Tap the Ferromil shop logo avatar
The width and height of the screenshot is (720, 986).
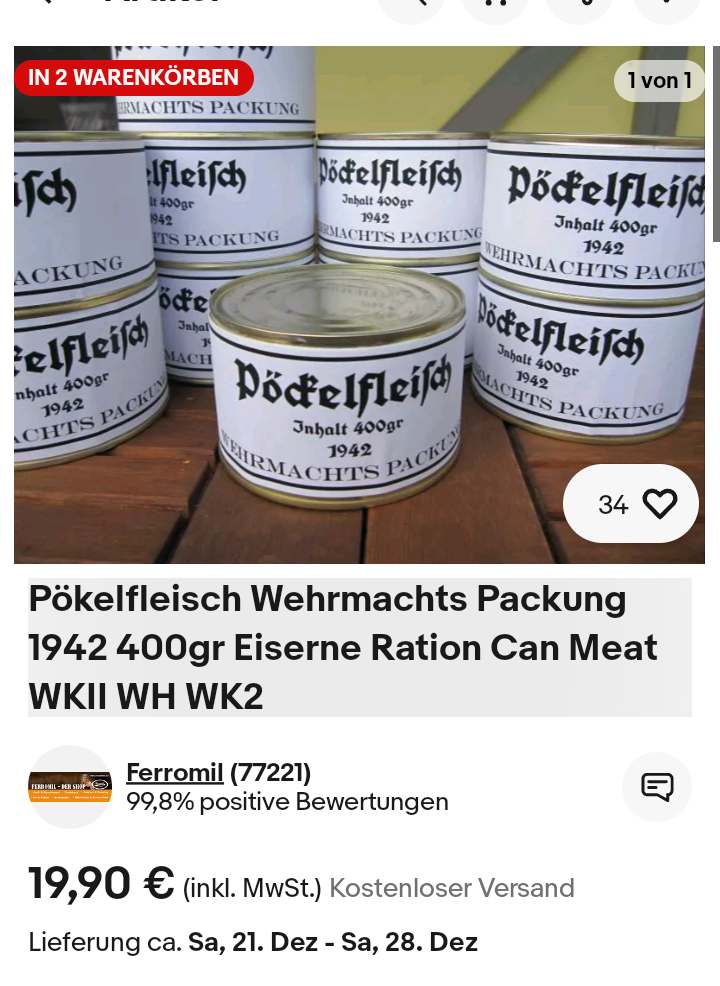[x=69, y=787]
